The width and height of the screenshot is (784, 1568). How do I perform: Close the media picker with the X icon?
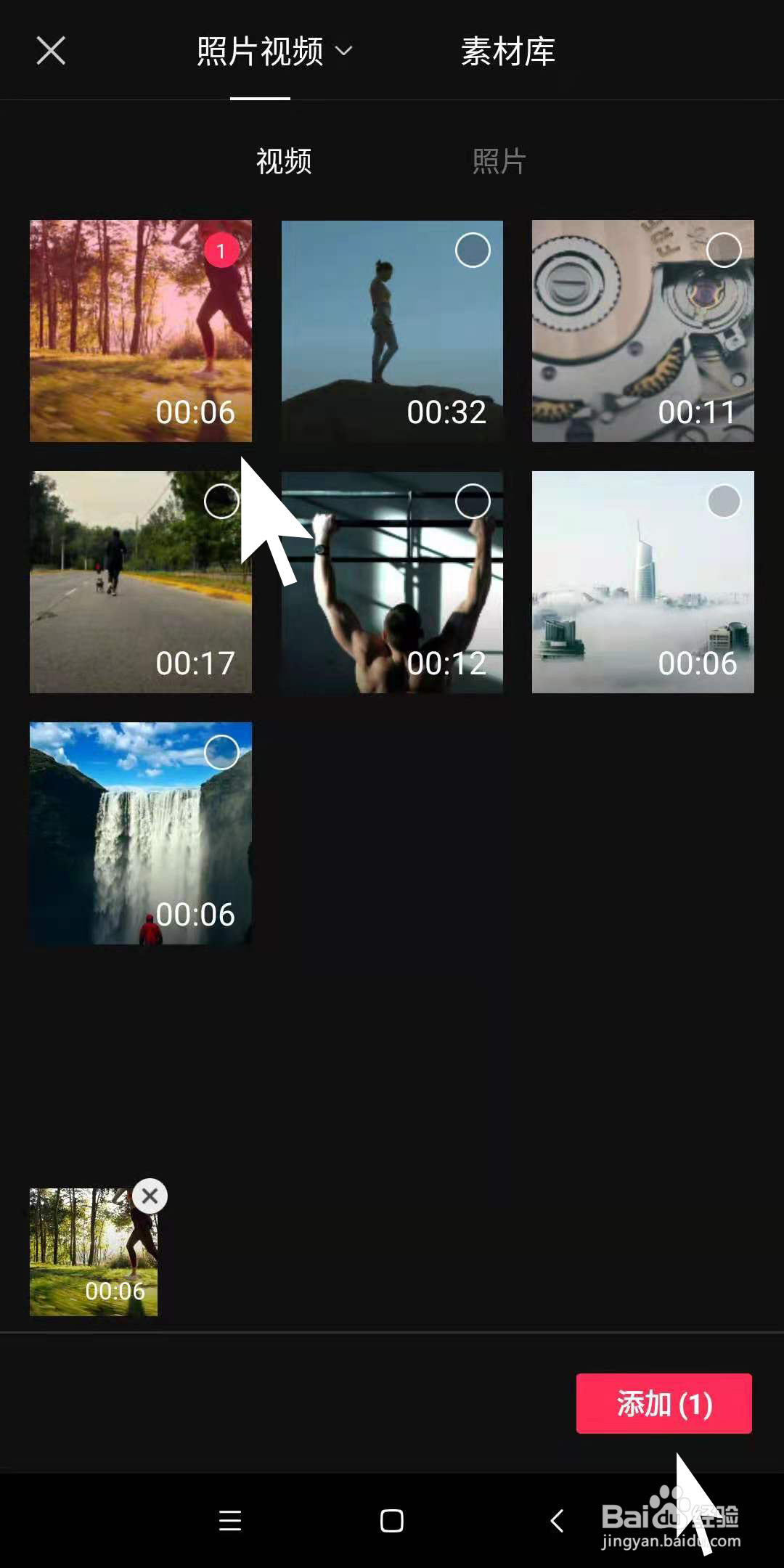click(51, 51)
